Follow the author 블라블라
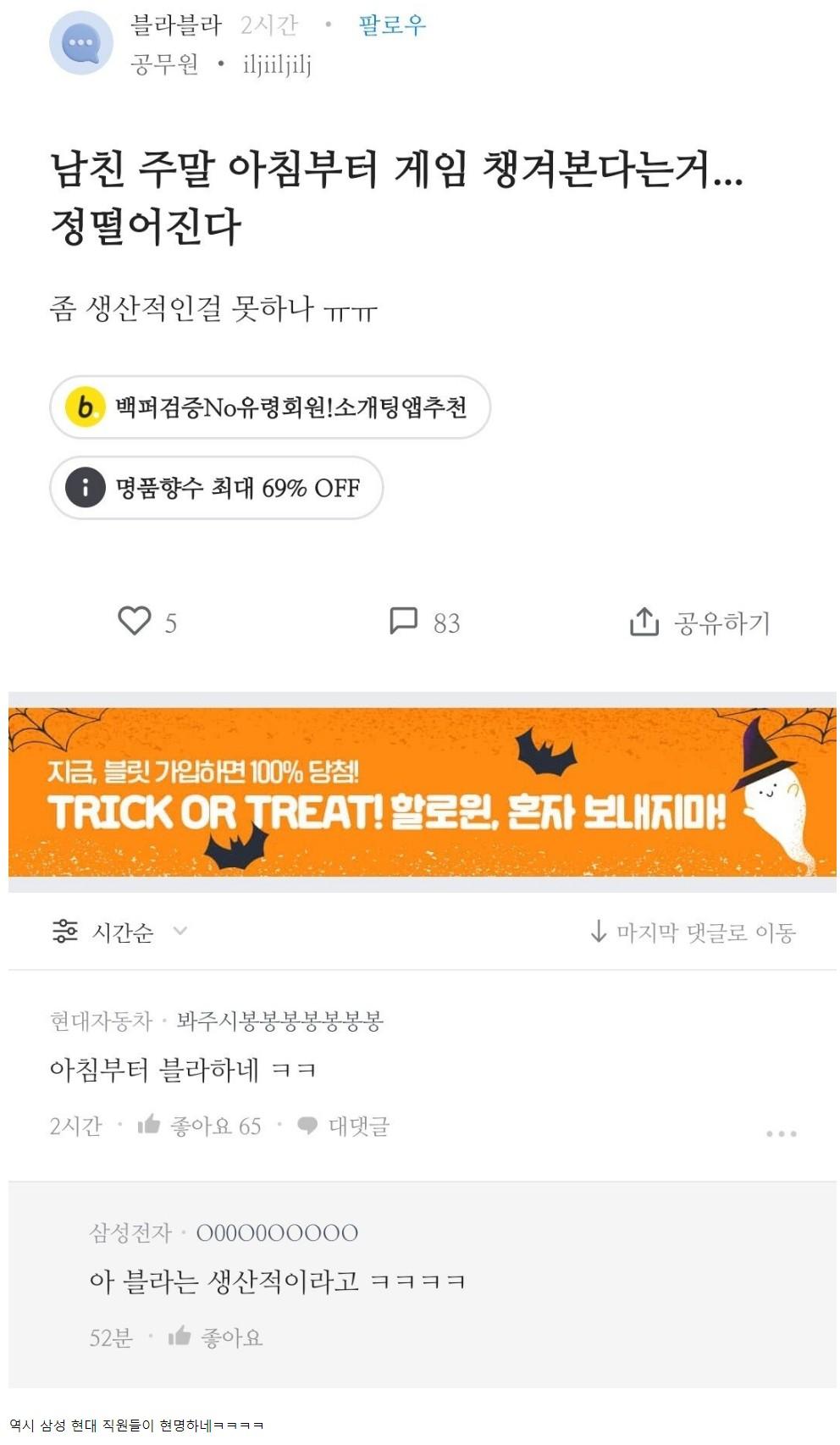Image resolution: width=840 pixels, height=1445 pixels. pyautogui.click(x=391, y=25)
